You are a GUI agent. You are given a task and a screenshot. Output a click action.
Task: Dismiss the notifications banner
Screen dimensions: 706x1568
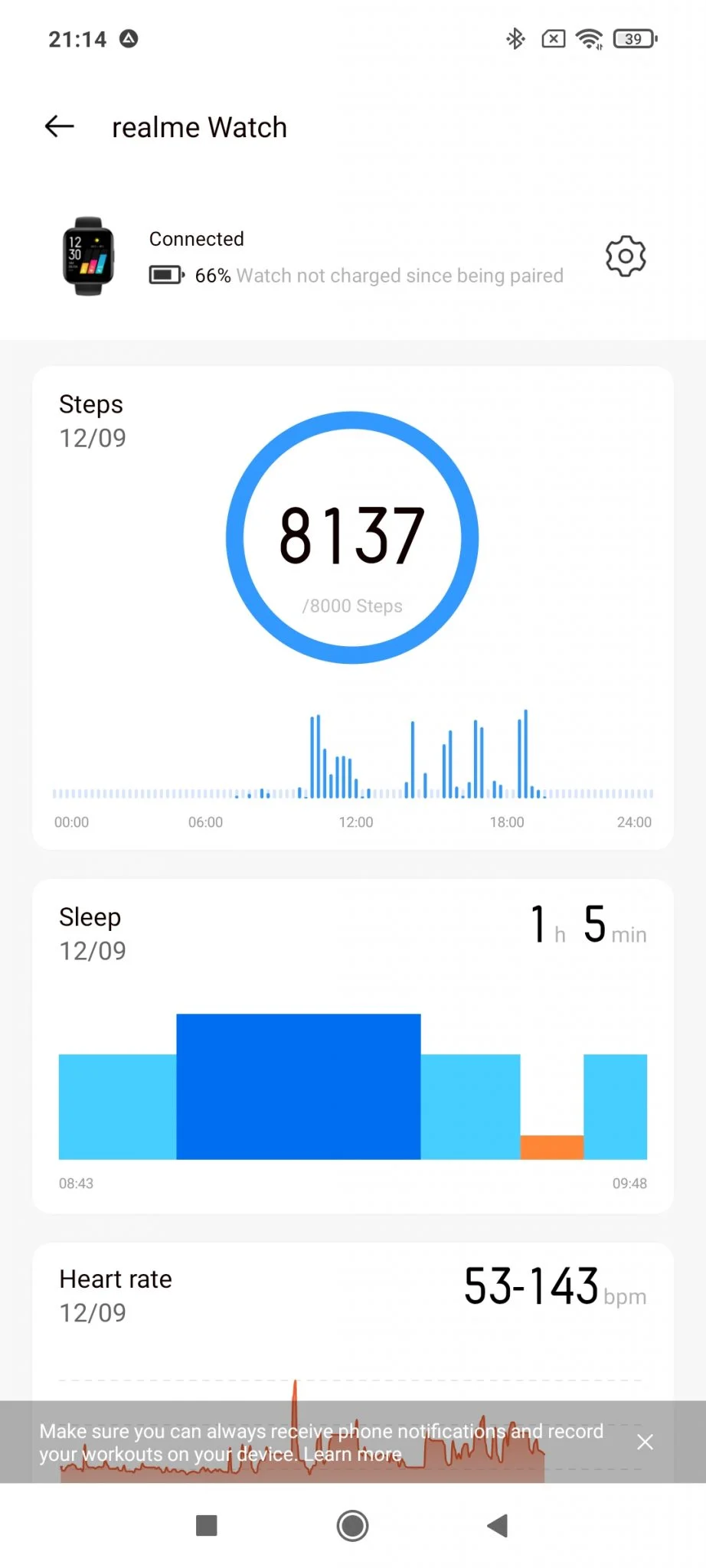click(x=646, y=1442)
